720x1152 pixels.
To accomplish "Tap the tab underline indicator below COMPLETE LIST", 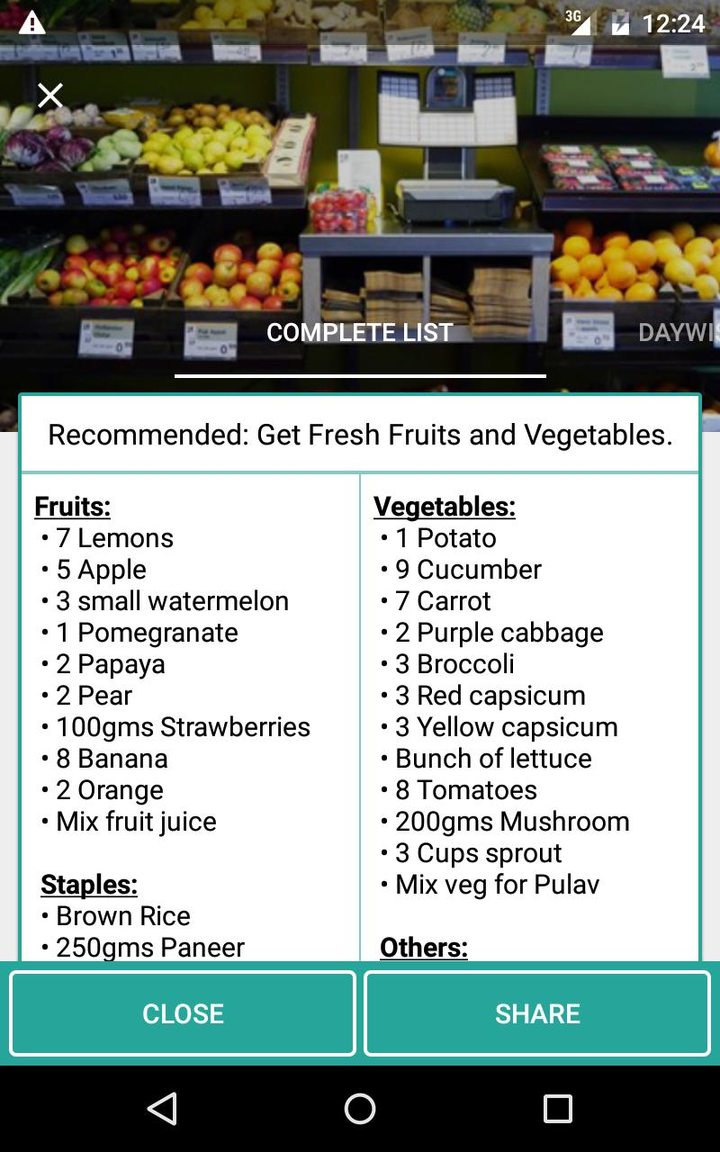I will pos(360,375).
